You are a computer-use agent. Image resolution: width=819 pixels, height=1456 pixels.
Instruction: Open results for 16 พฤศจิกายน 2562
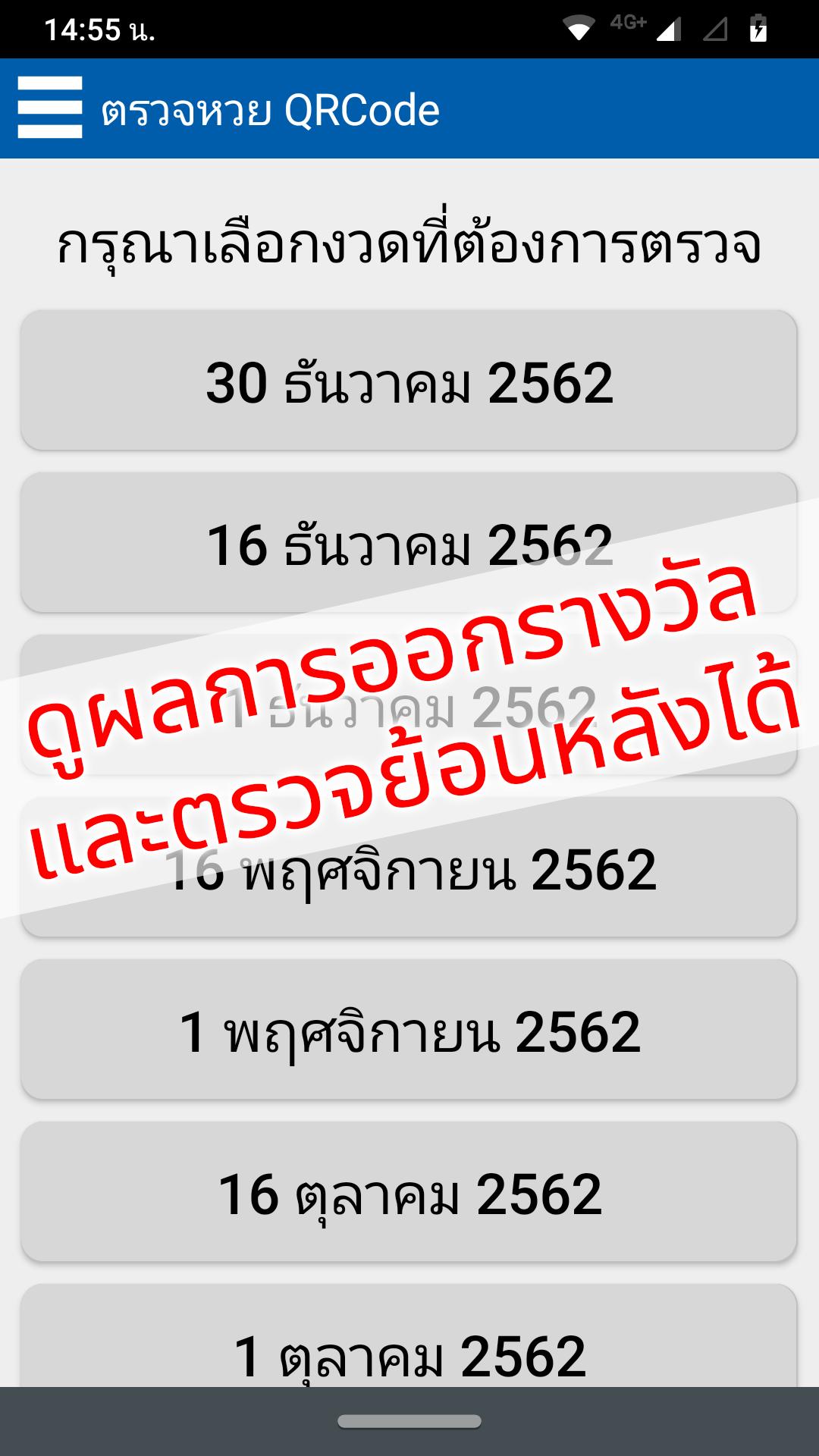tap(409, 867)
